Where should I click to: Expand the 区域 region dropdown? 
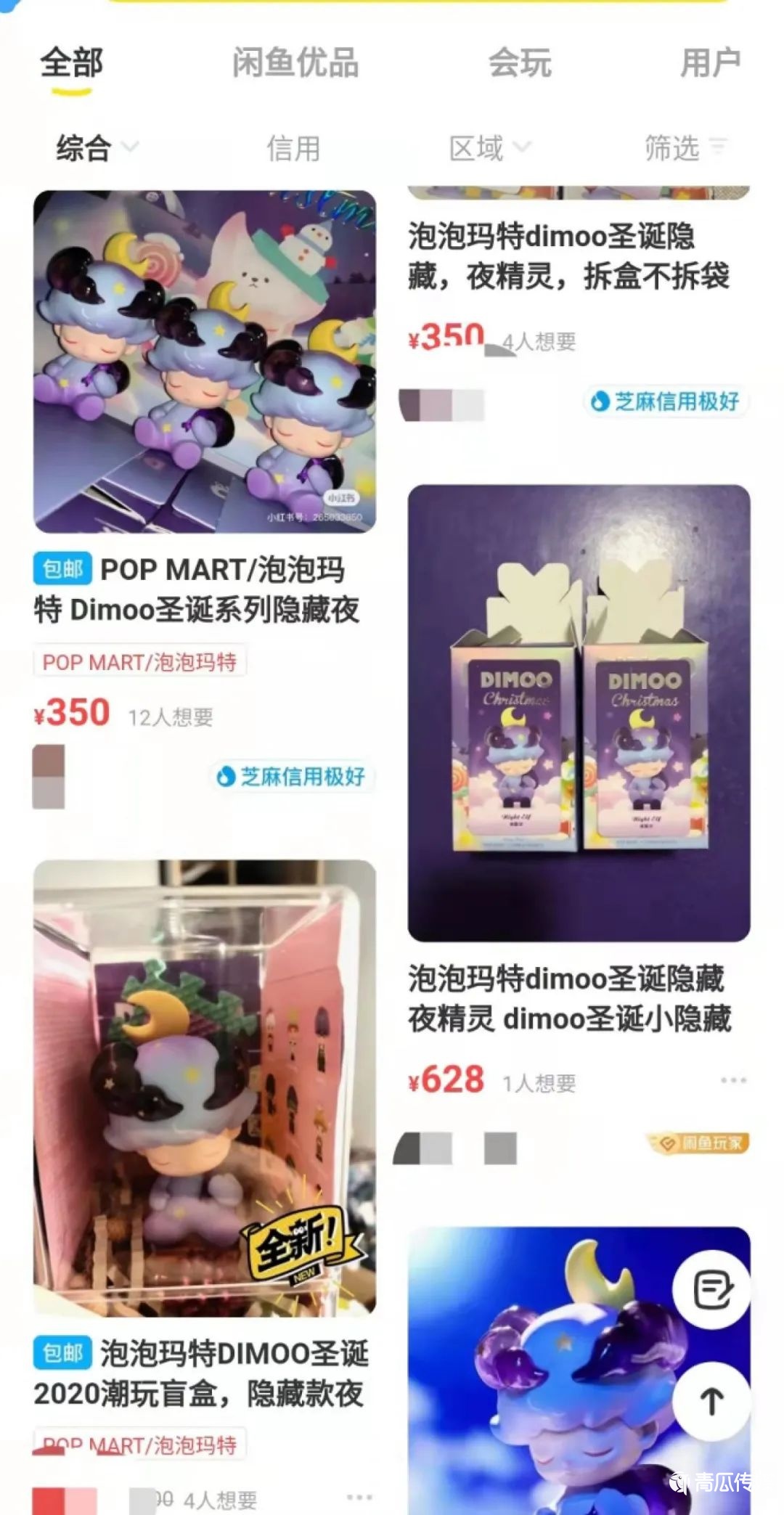click(489, 148)
